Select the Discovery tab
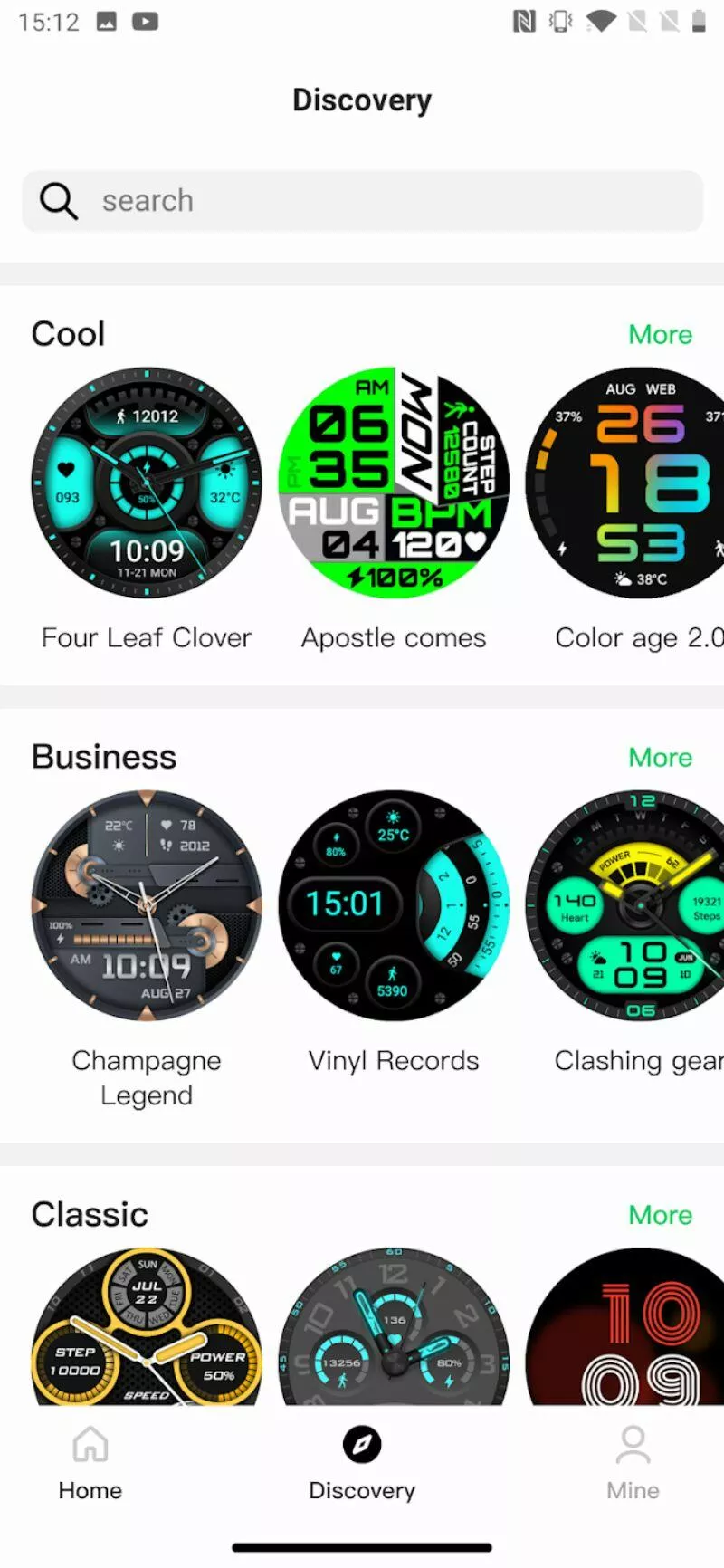This screenshot has height=1568, width=724. (x=362, y=1464)
